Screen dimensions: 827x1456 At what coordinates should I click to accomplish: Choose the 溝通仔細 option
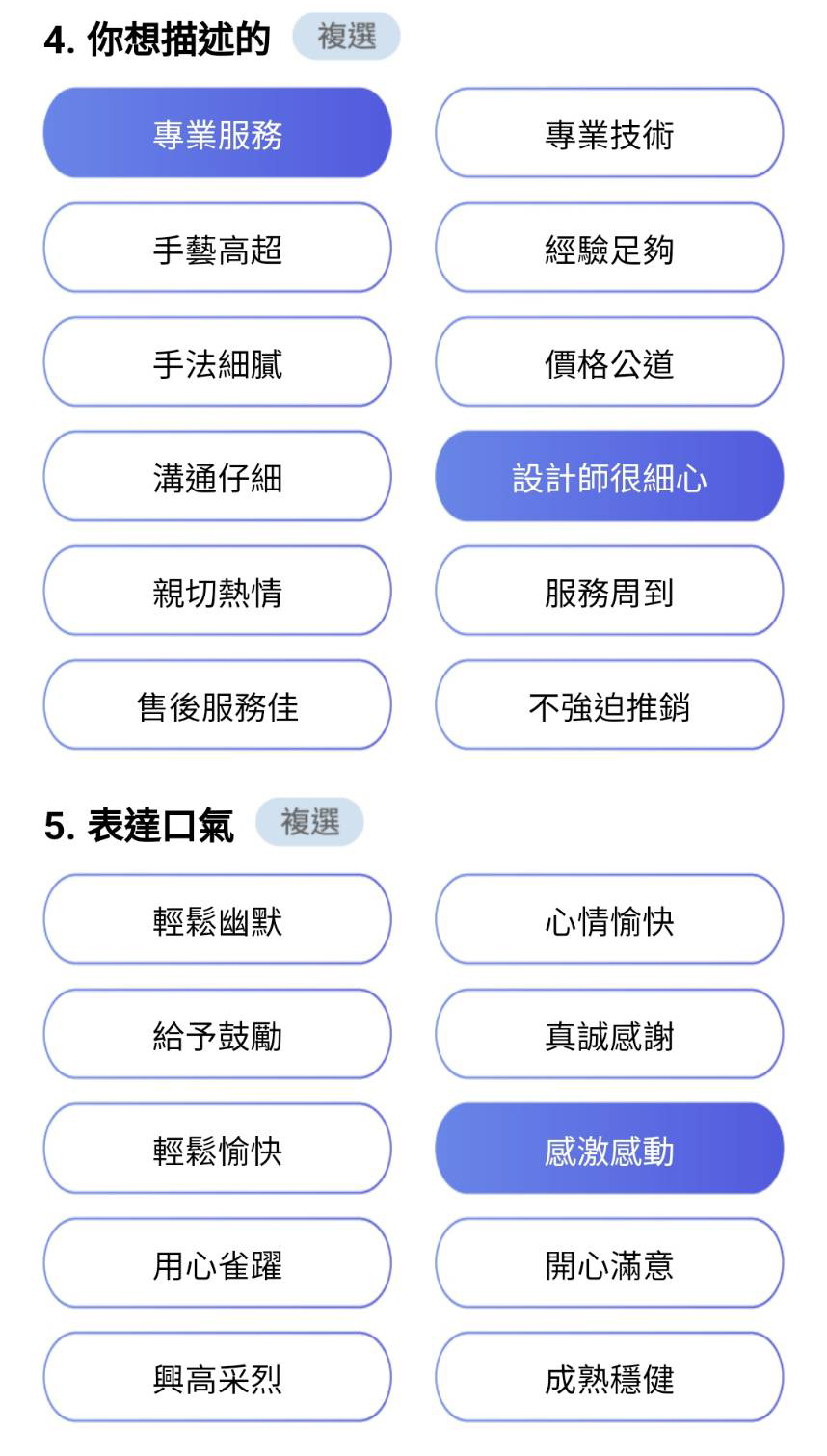click(x=217, y=476)
